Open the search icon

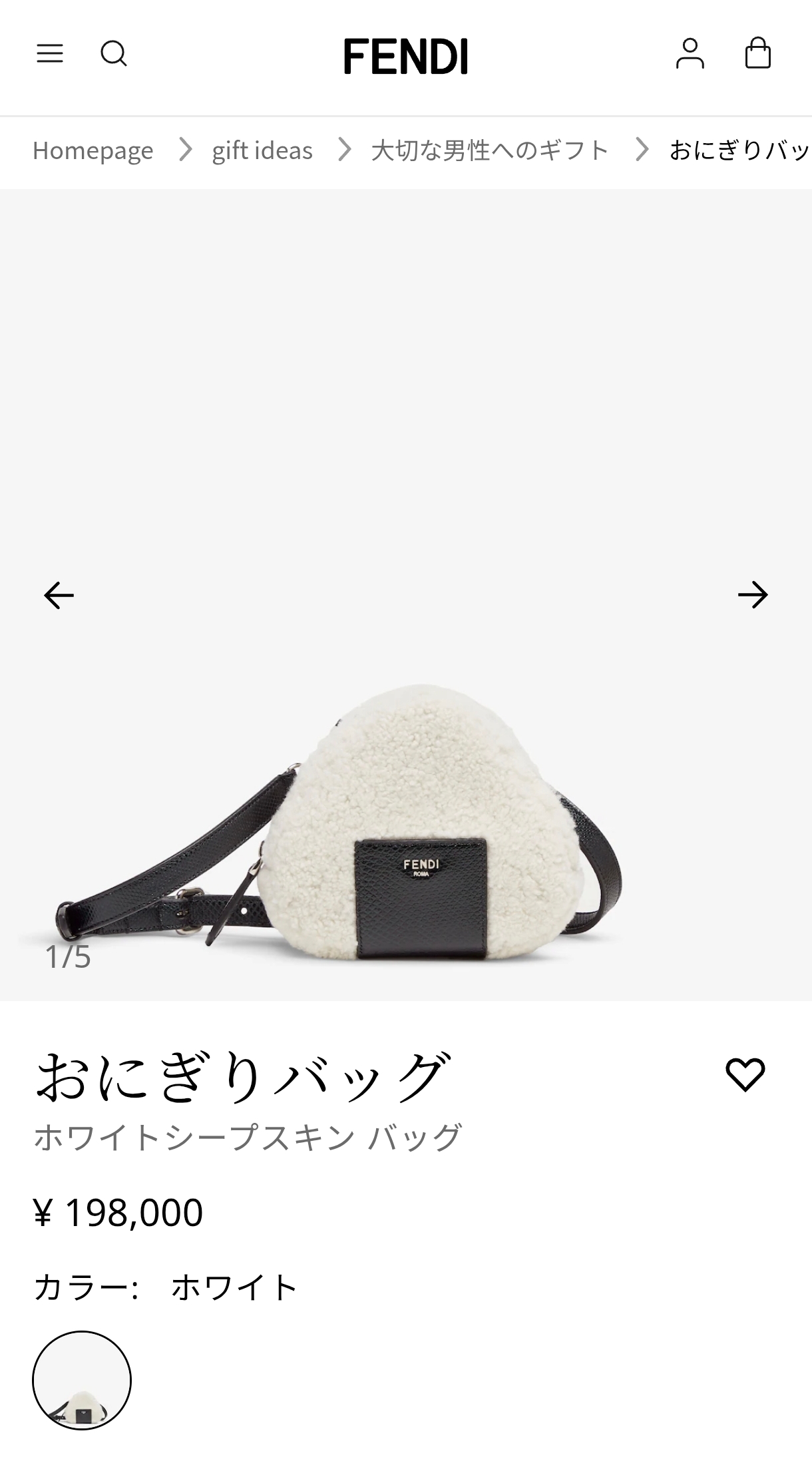(114, 53)
